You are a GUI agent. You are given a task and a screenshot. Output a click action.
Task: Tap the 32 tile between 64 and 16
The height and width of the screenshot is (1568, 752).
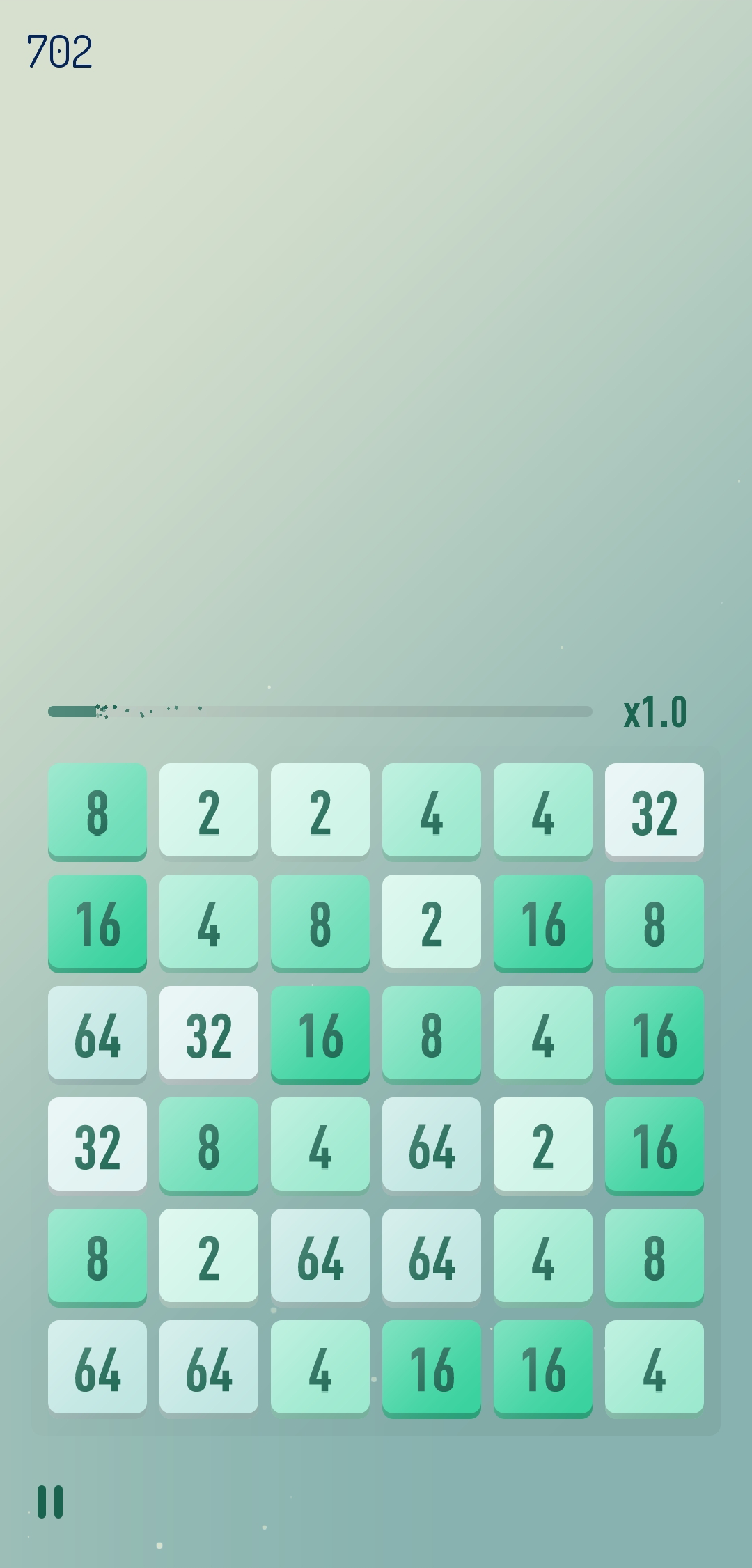click(x=209, y=1034)
